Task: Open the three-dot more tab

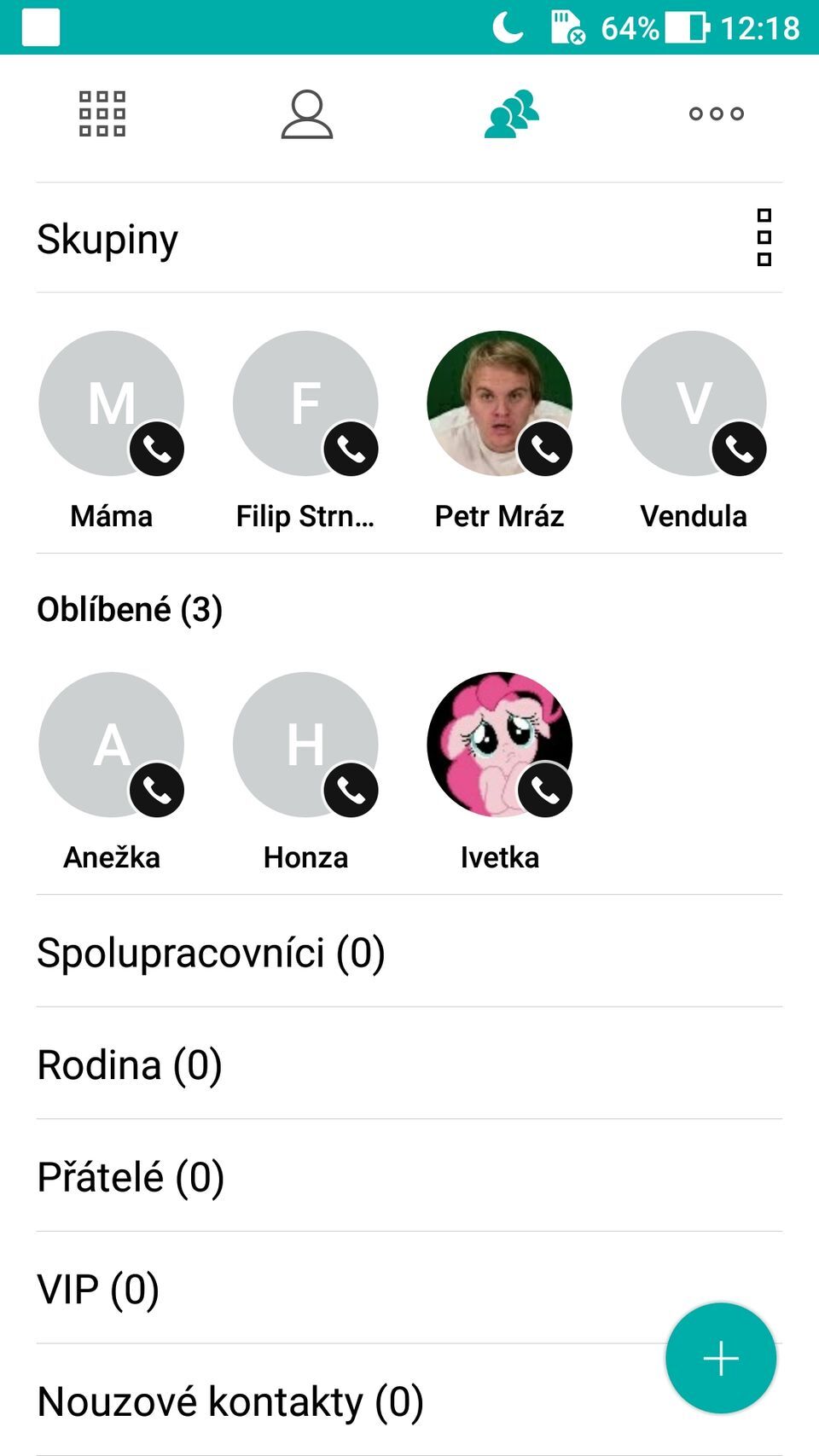Action: click(x=717, y=113)
